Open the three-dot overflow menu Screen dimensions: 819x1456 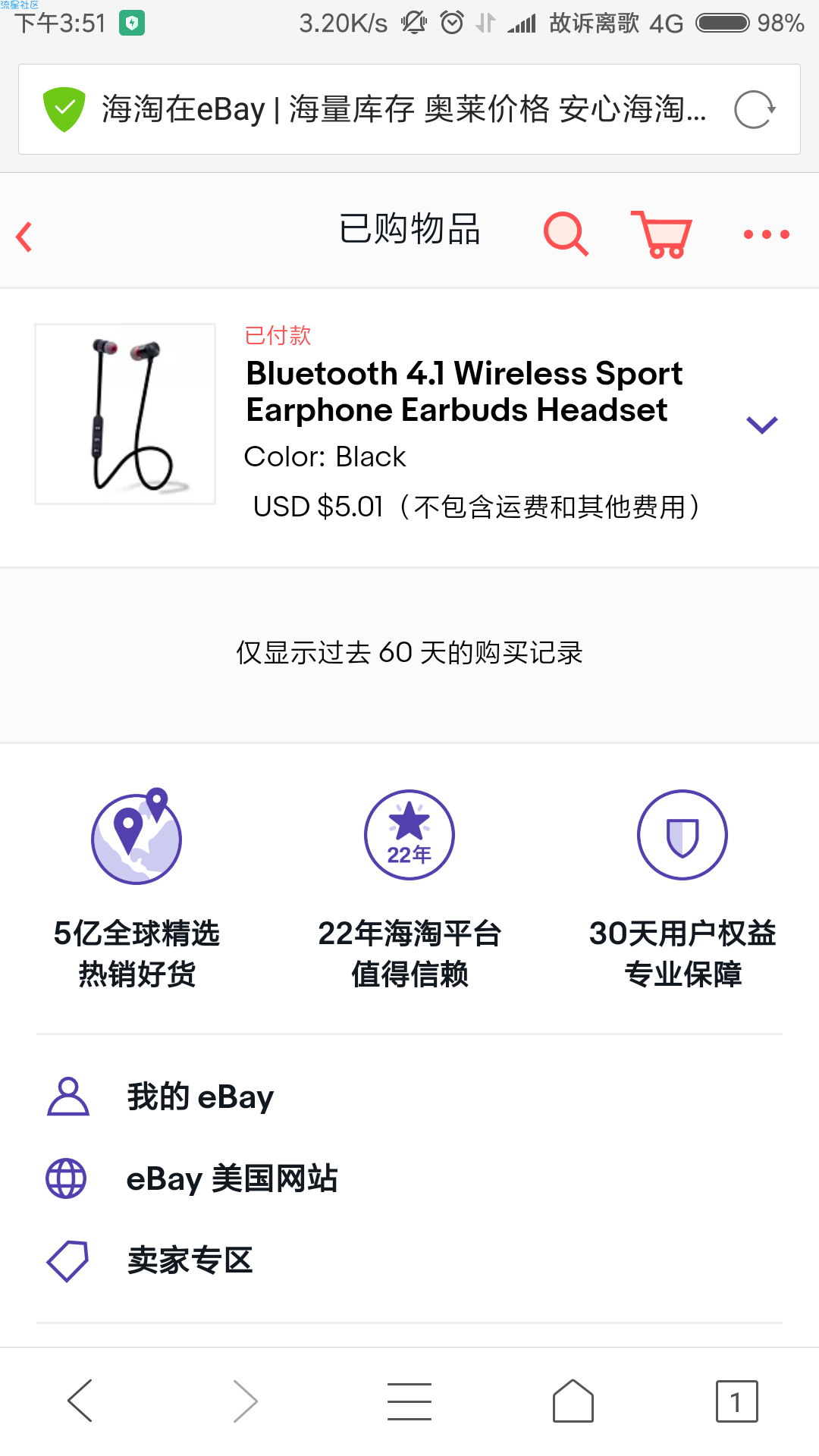pyautogui.click(x=766, y=234)
